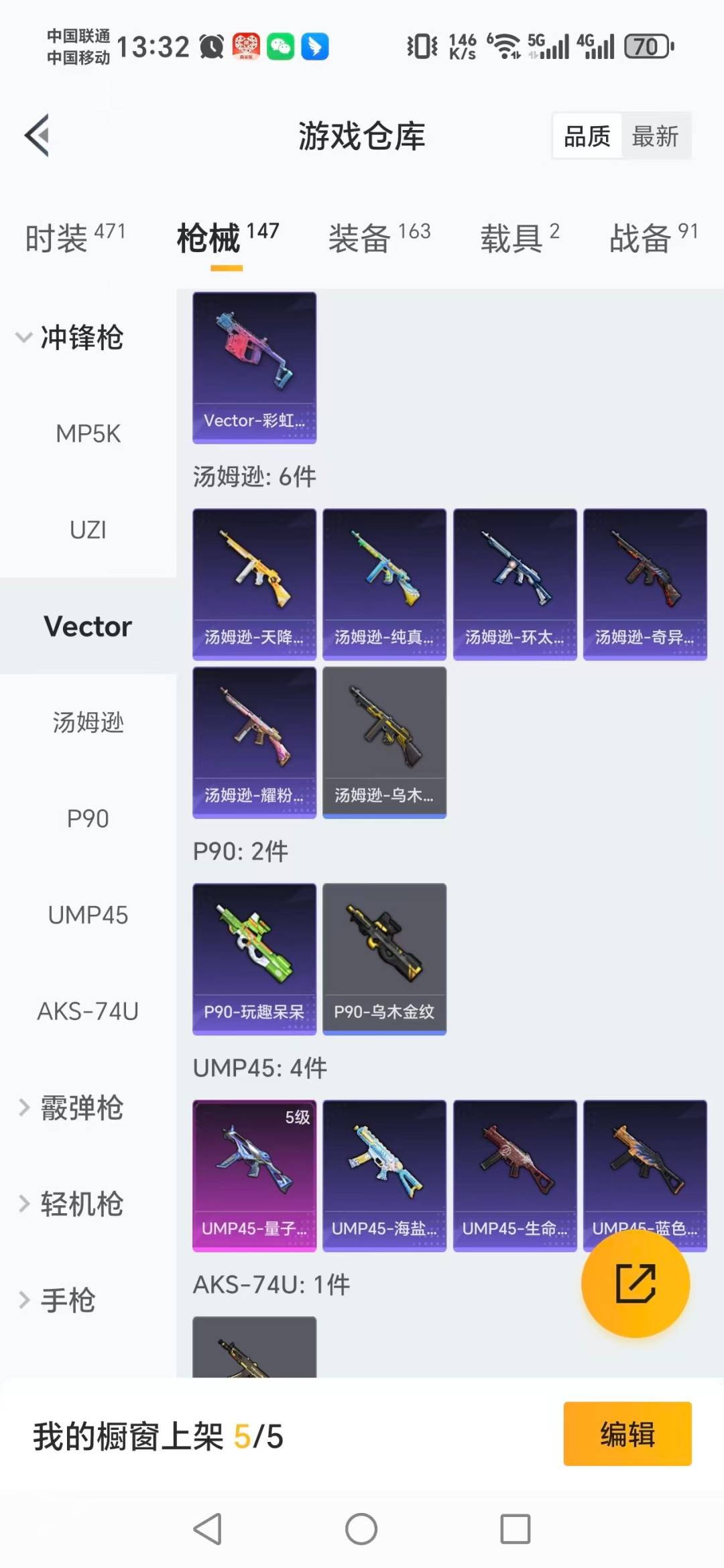Open the Vector-彩虹 skin tile

click(254, 367)
